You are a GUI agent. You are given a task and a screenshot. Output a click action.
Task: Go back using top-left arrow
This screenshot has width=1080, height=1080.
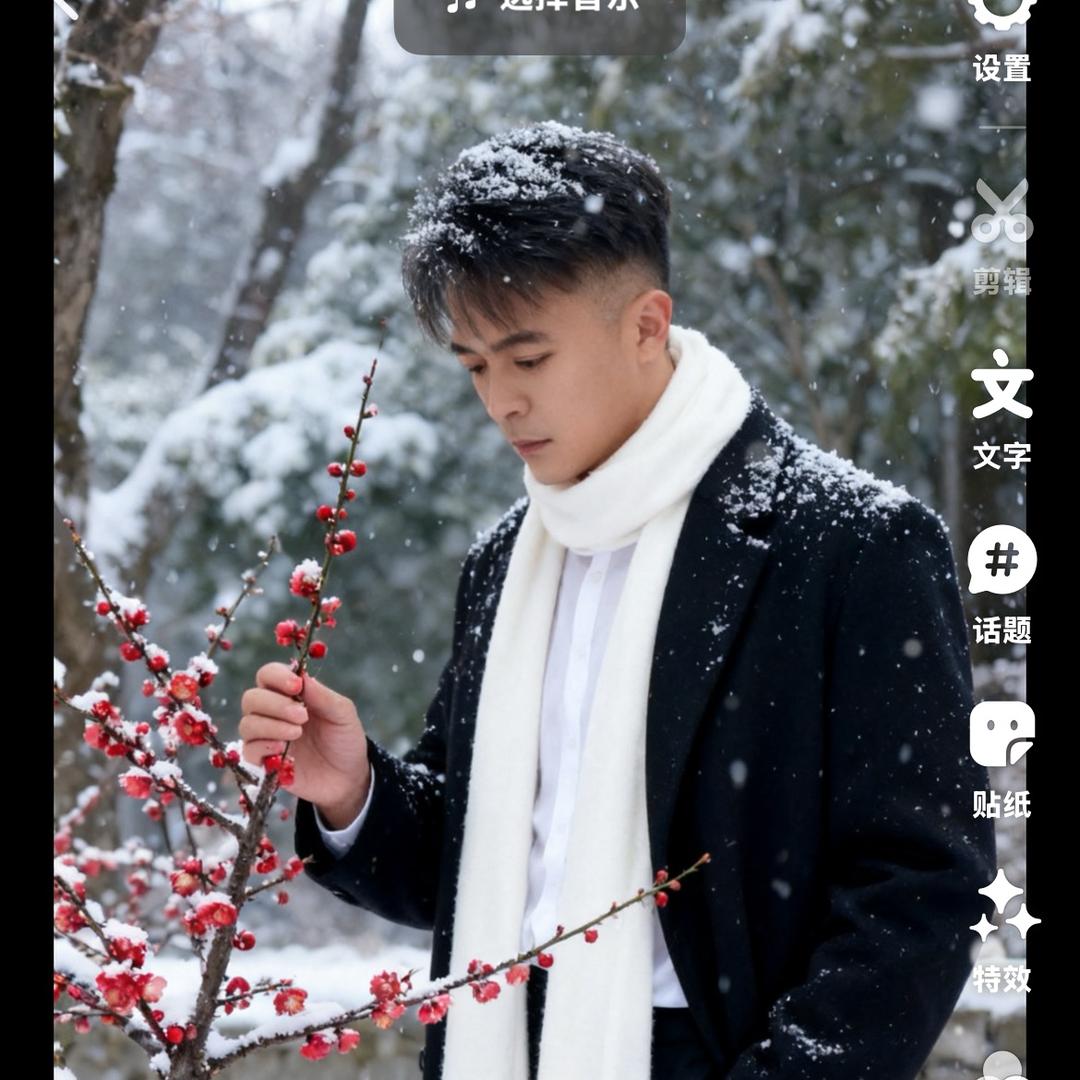coord(66,8)
